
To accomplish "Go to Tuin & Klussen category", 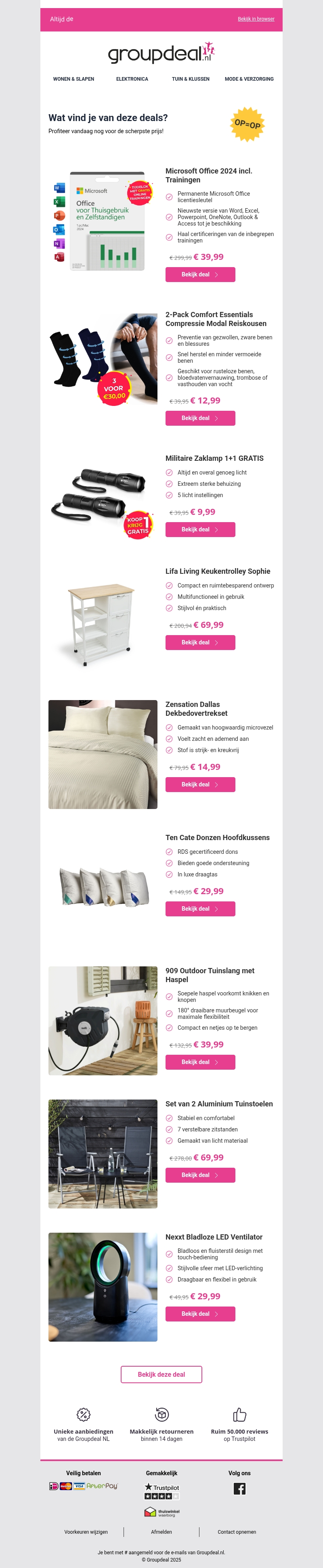I will [x=190, y=79].
